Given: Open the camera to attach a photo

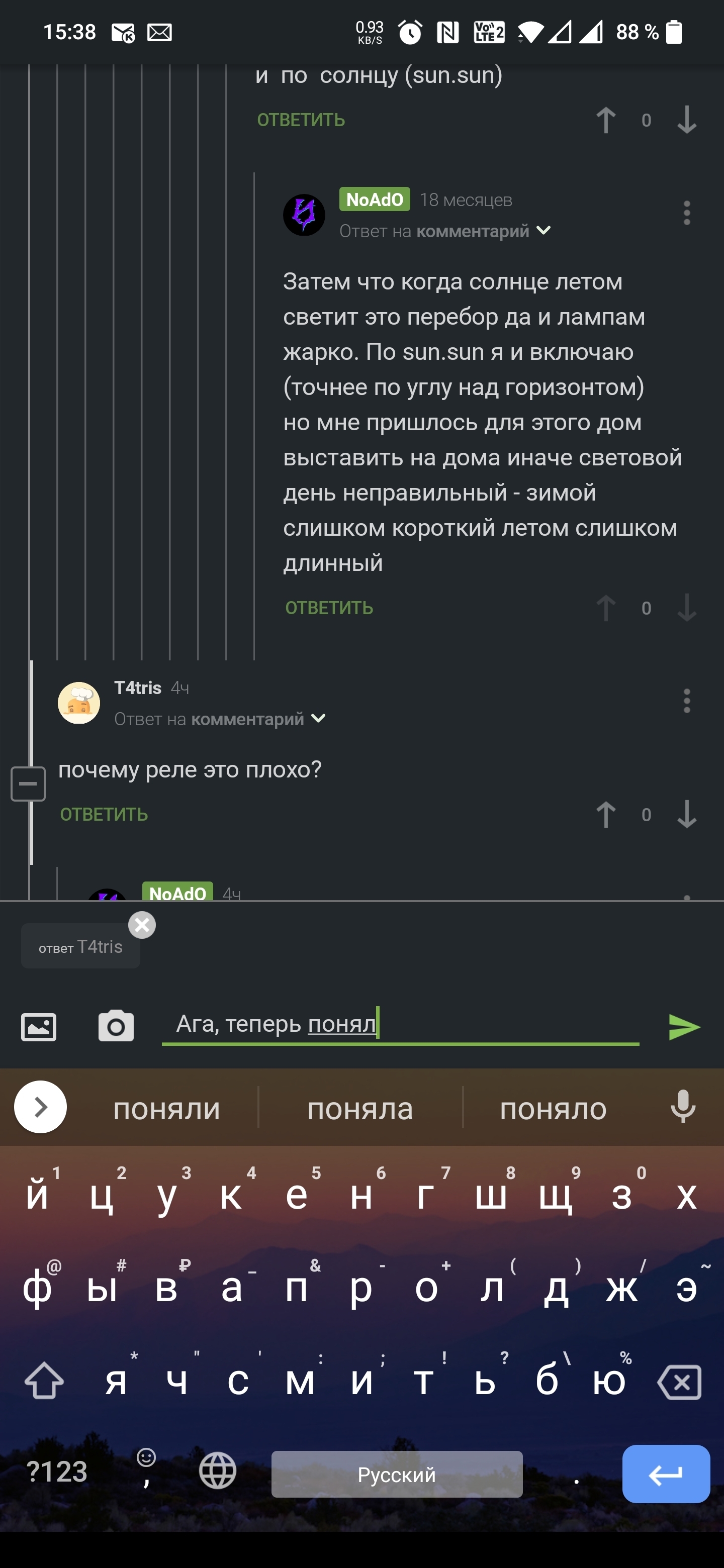Looking at the screenshot, I should [x=116, y=1027].
